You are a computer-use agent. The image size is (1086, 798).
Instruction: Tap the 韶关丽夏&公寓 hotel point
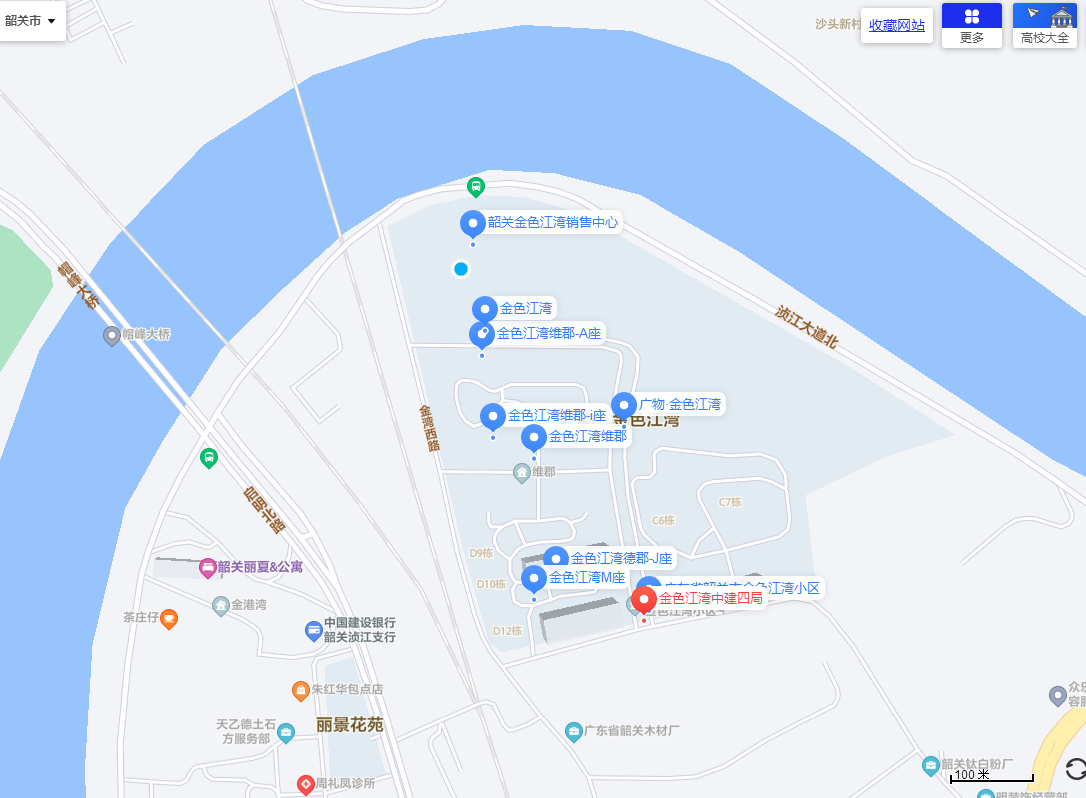point(208,568)
